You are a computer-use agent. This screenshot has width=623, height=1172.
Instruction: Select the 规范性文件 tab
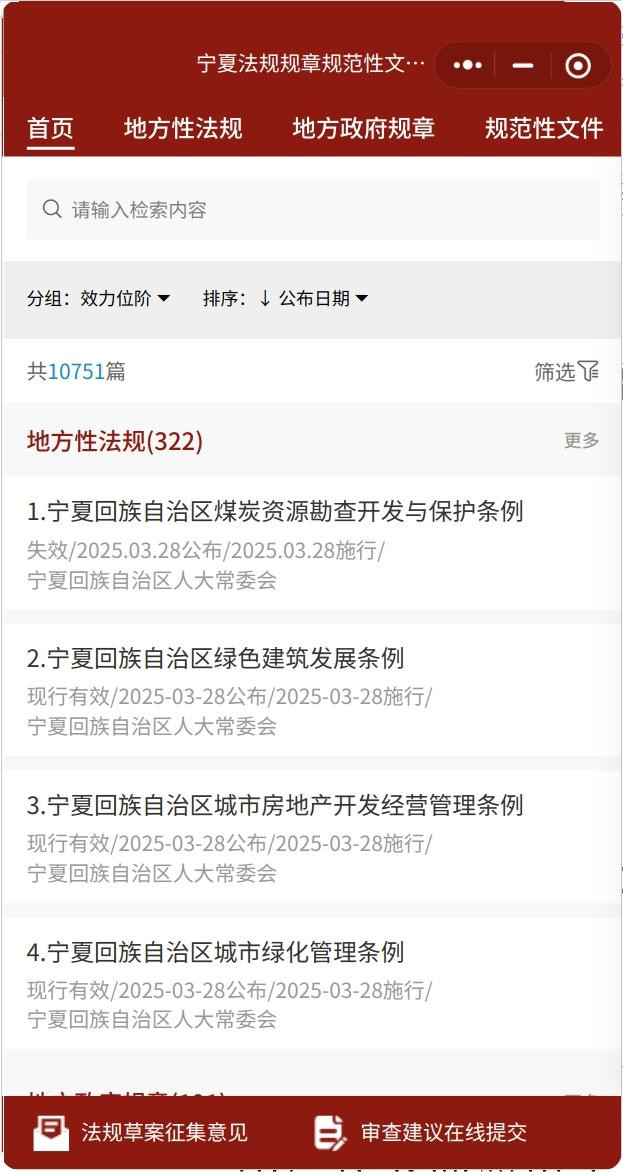click(x=544, y=129)
